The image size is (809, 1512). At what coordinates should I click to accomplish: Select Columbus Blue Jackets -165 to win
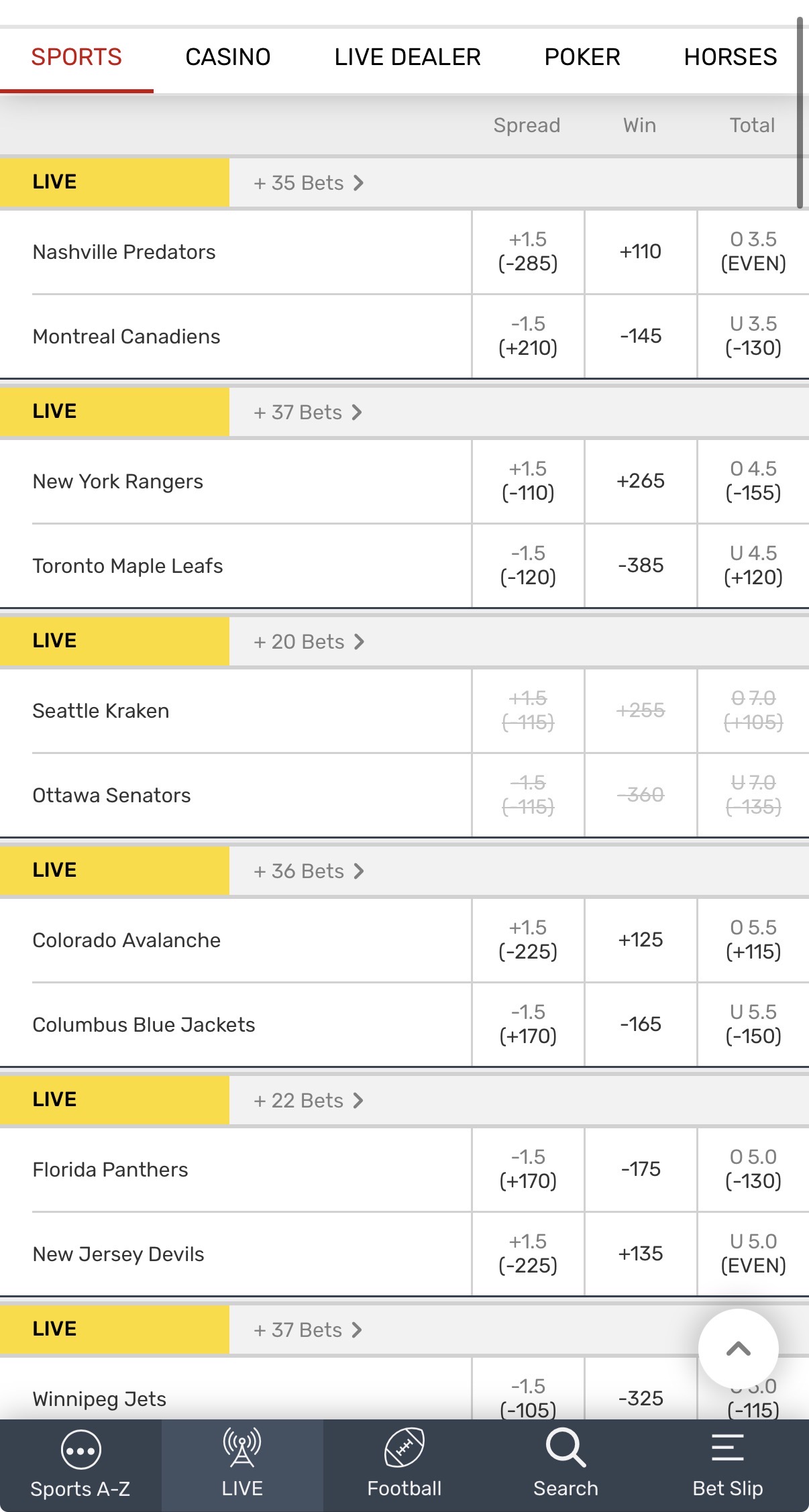point(641,1024)
